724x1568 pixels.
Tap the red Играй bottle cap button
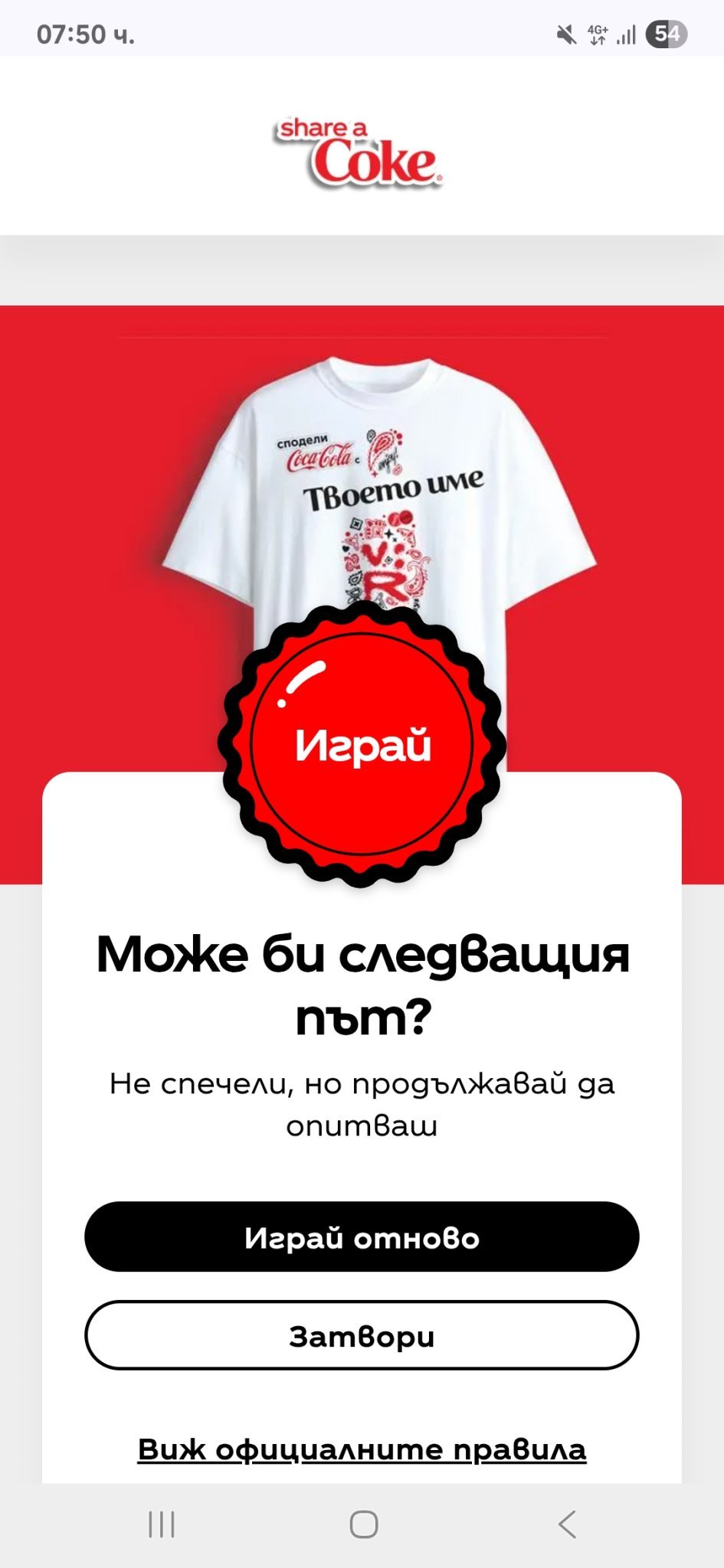click(362, 744)
